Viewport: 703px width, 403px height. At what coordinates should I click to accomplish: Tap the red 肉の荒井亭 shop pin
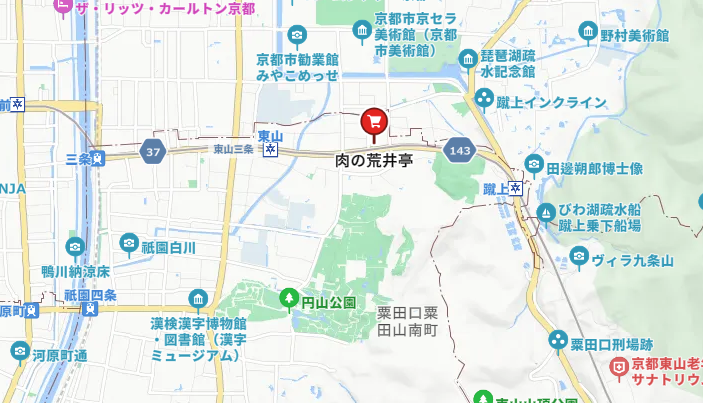(x=374, y=122)
